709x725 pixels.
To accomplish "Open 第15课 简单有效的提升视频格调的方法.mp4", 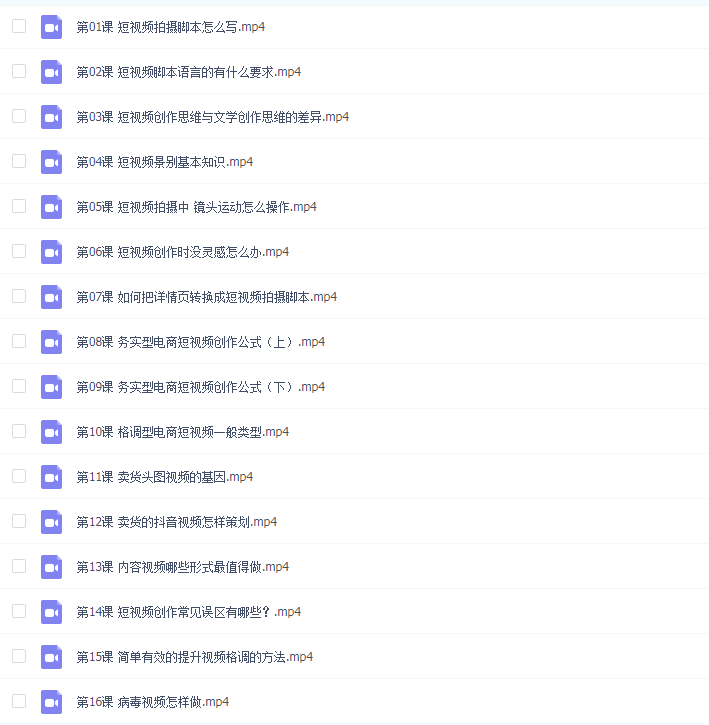I will pos(194,657).
